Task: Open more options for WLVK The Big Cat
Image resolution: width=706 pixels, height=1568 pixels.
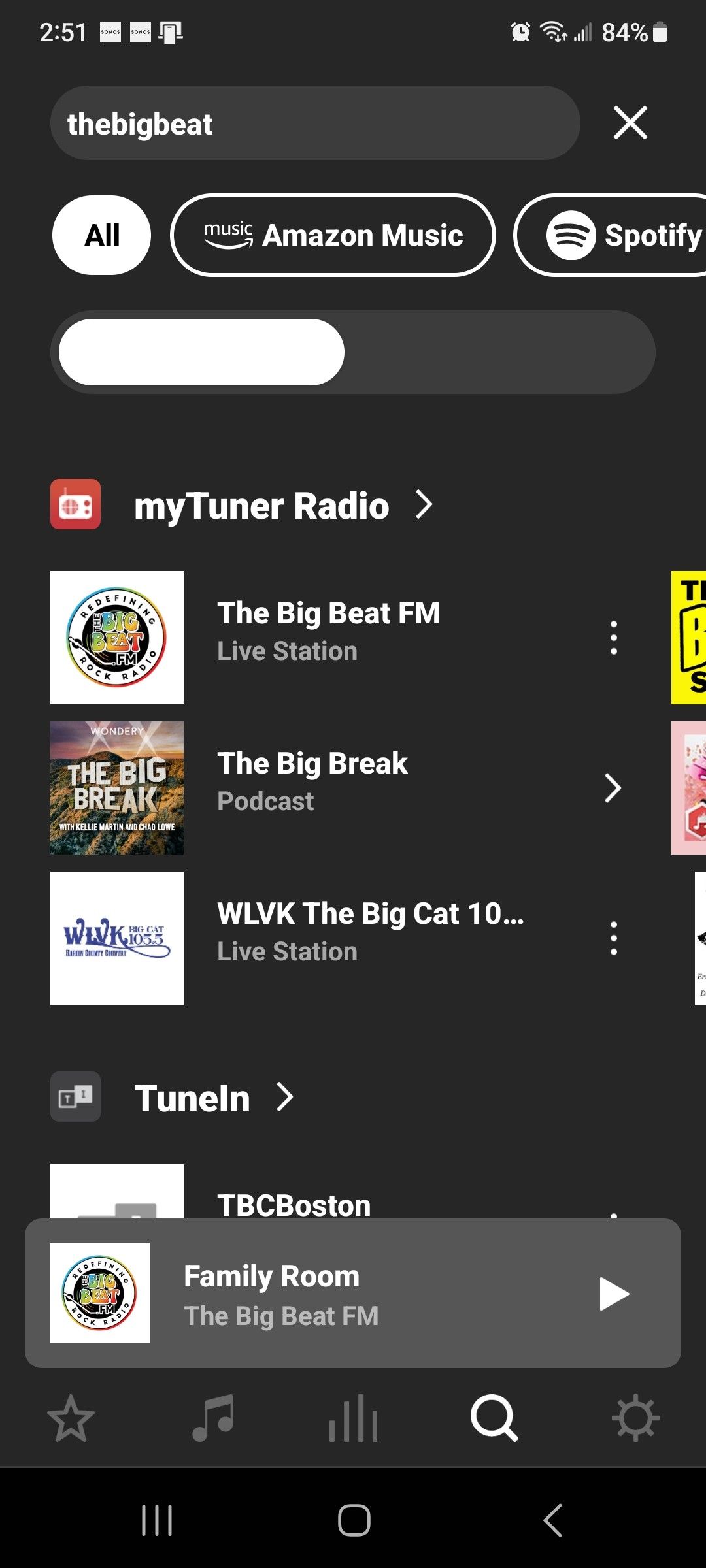Action: point(613,938)
